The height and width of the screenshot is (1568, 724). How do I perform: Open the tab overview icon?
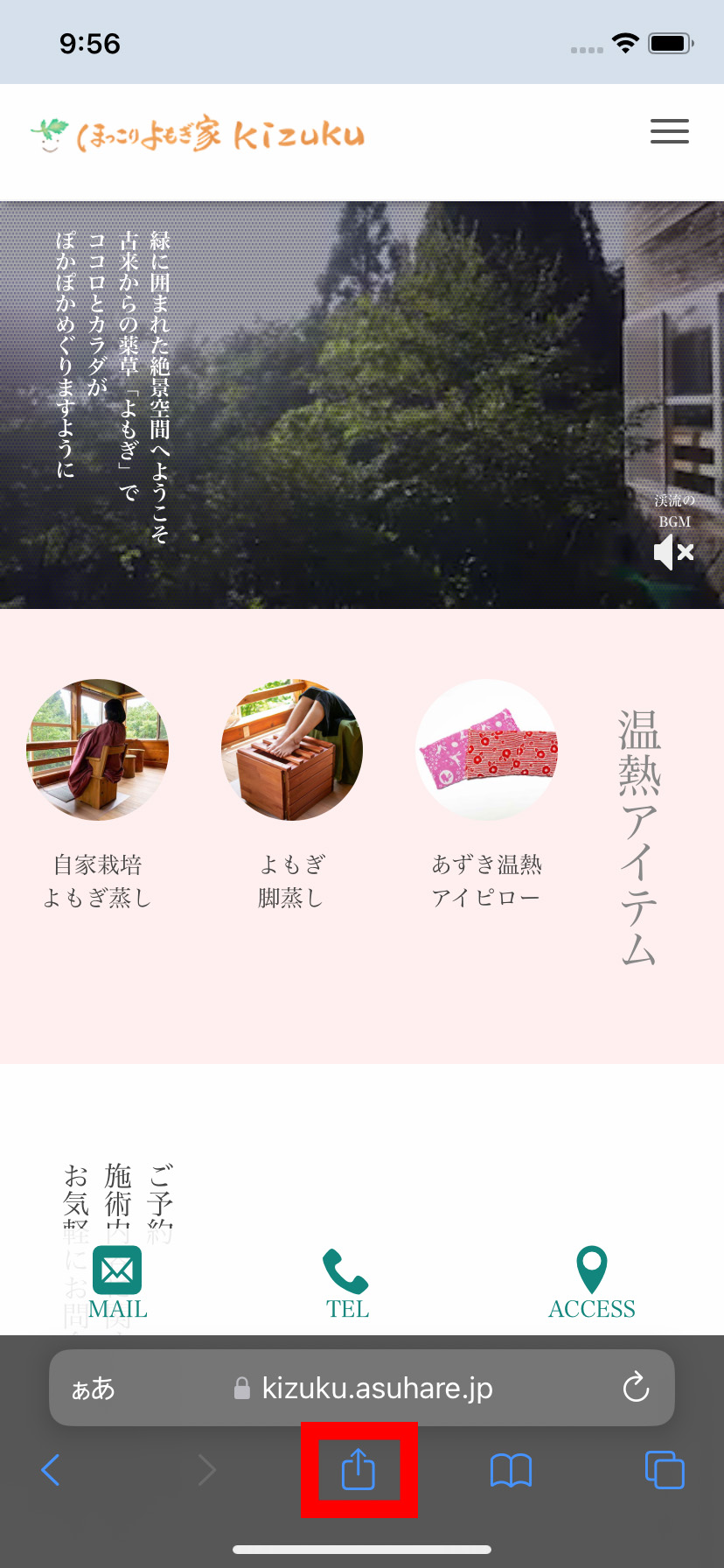[665, 1470]
